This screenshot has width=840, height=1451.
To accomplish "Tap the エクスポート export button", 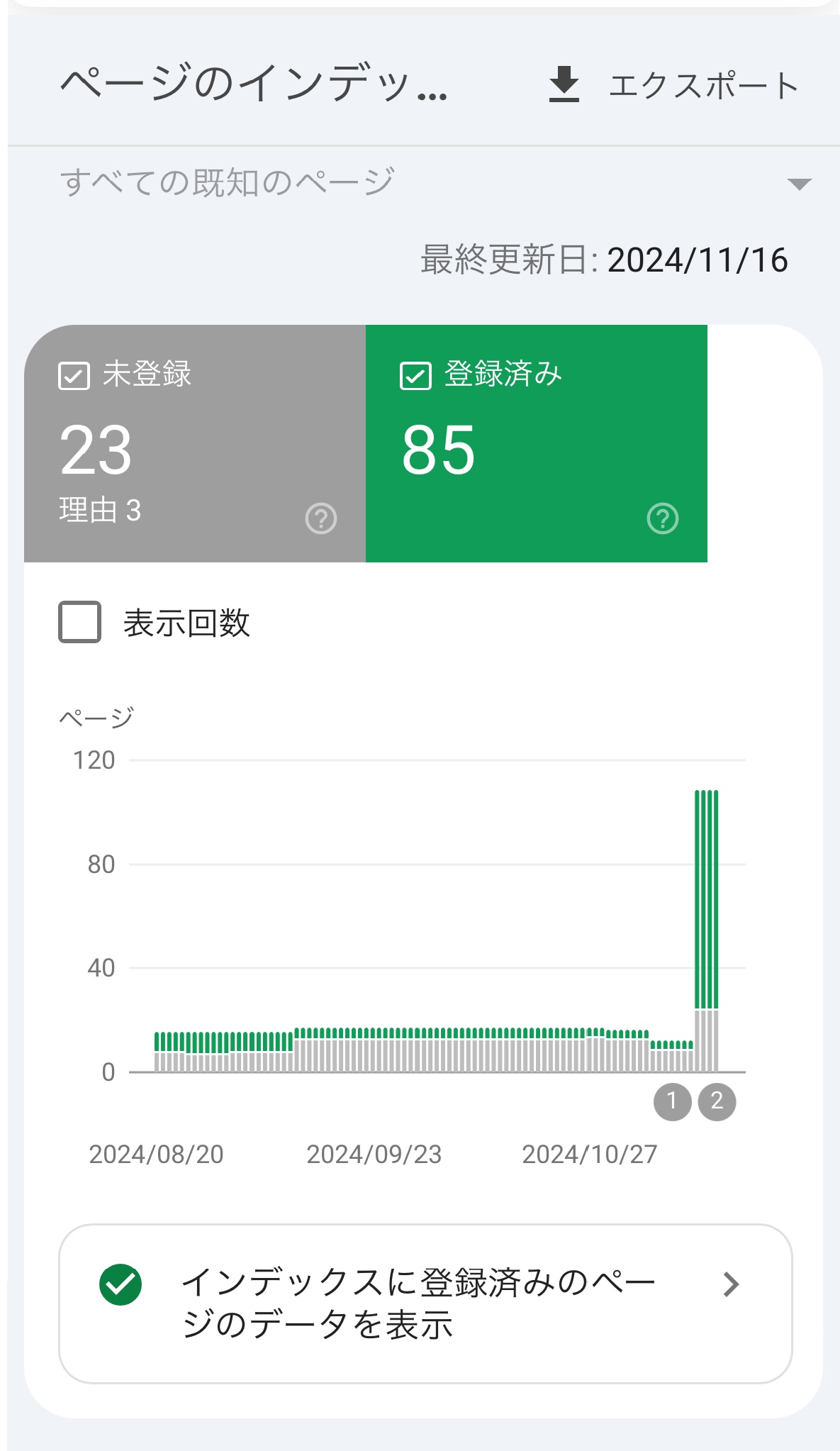I will (673, 85).
